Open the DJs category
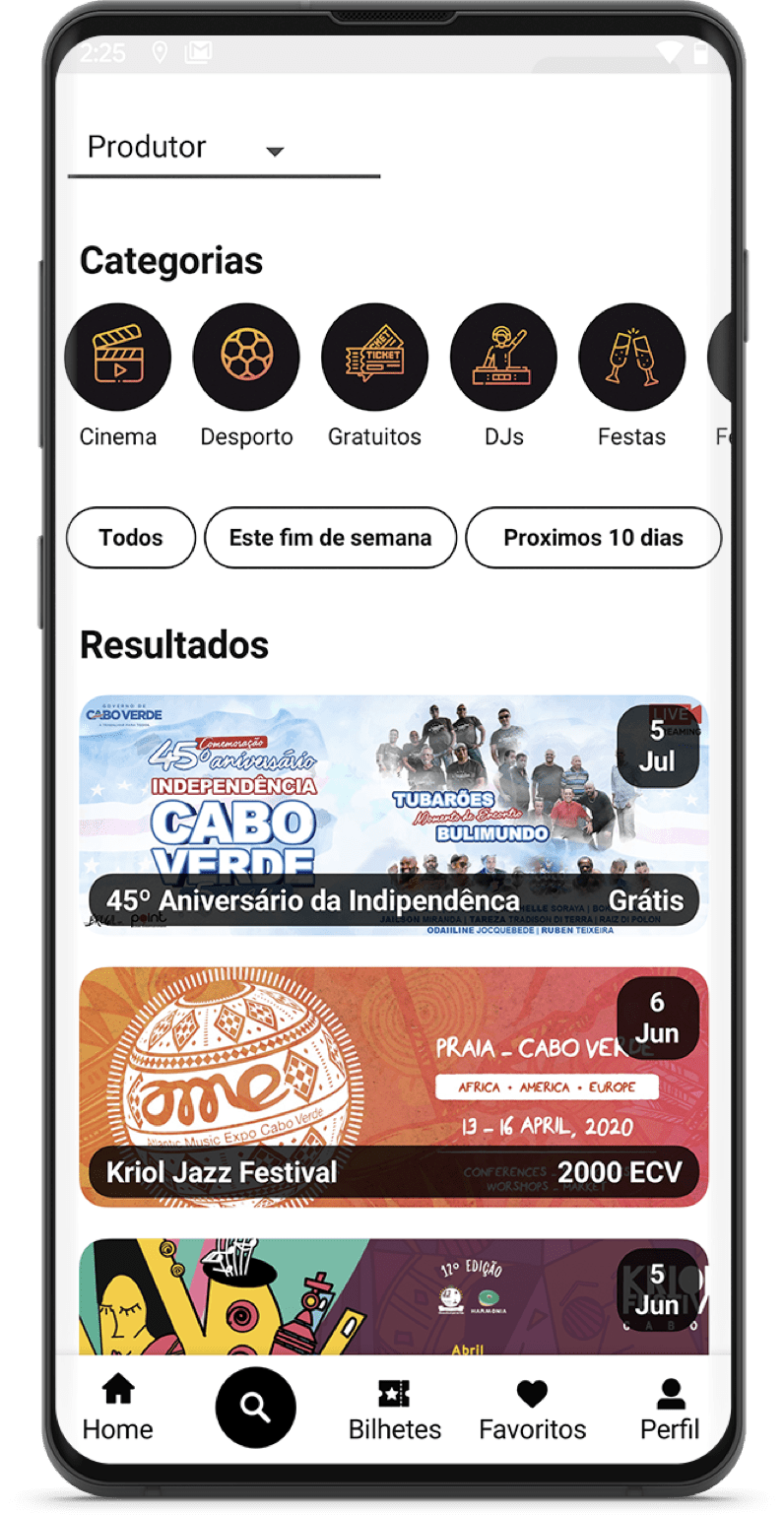The width and height of the screenshot is (784, 1515). [503, 358]
